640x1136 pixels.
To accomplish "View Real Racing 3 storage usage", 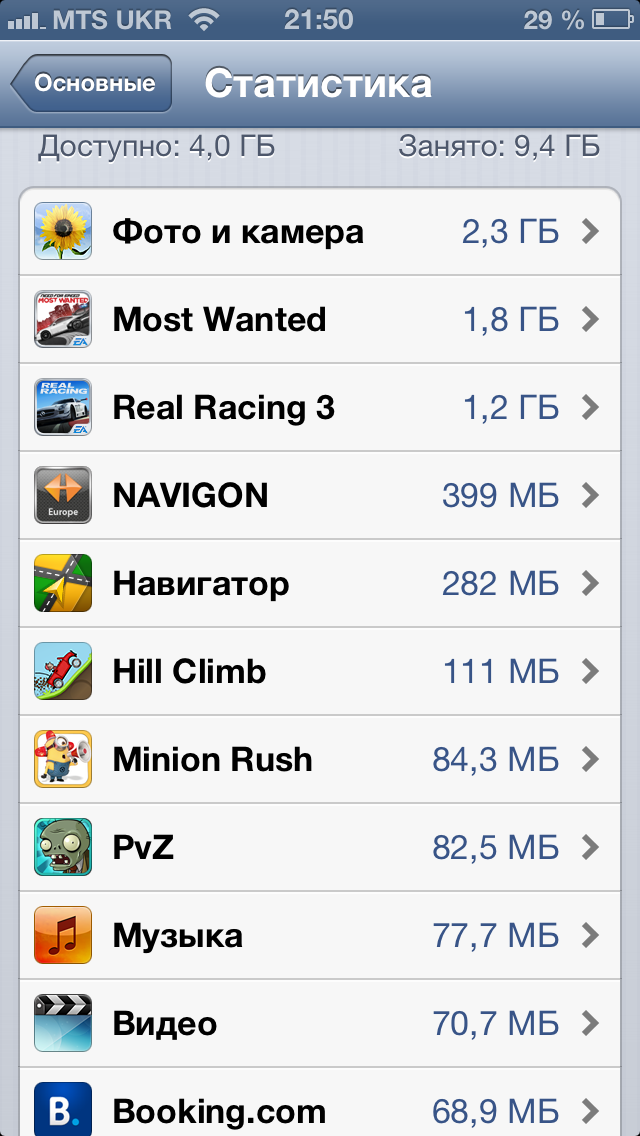I will tap(320, 408).
